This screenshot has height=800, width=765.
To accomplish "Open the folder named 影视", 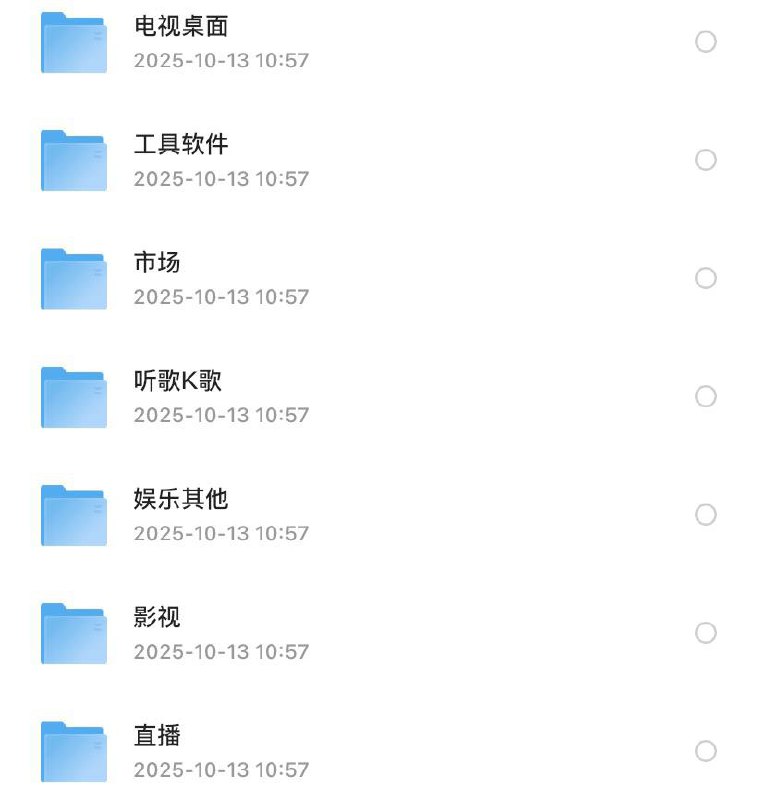I will (x=158, y=618).
